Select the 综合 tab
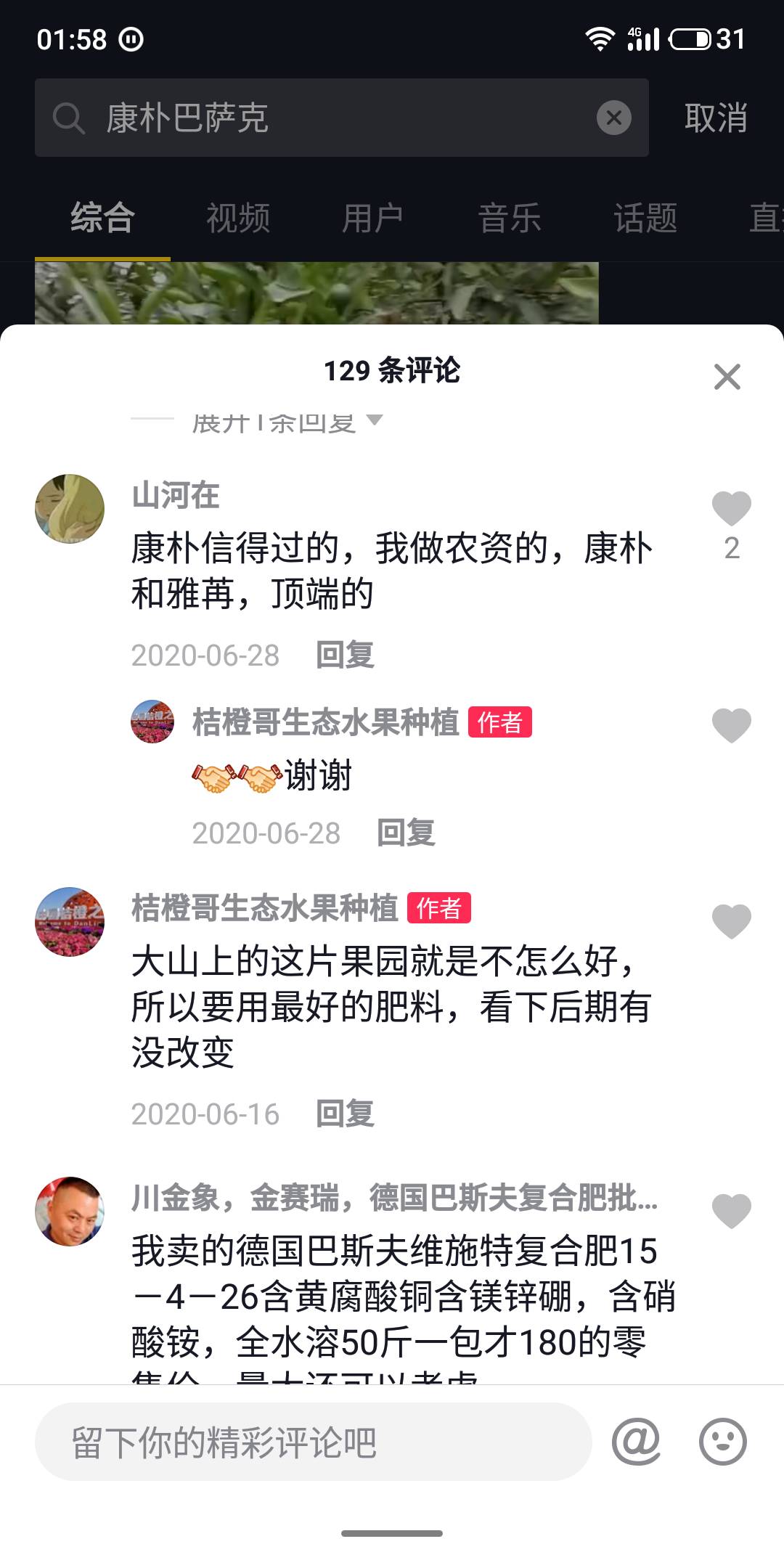The height and width of the screenshot is (1568, 784). (x=102, y=218)
